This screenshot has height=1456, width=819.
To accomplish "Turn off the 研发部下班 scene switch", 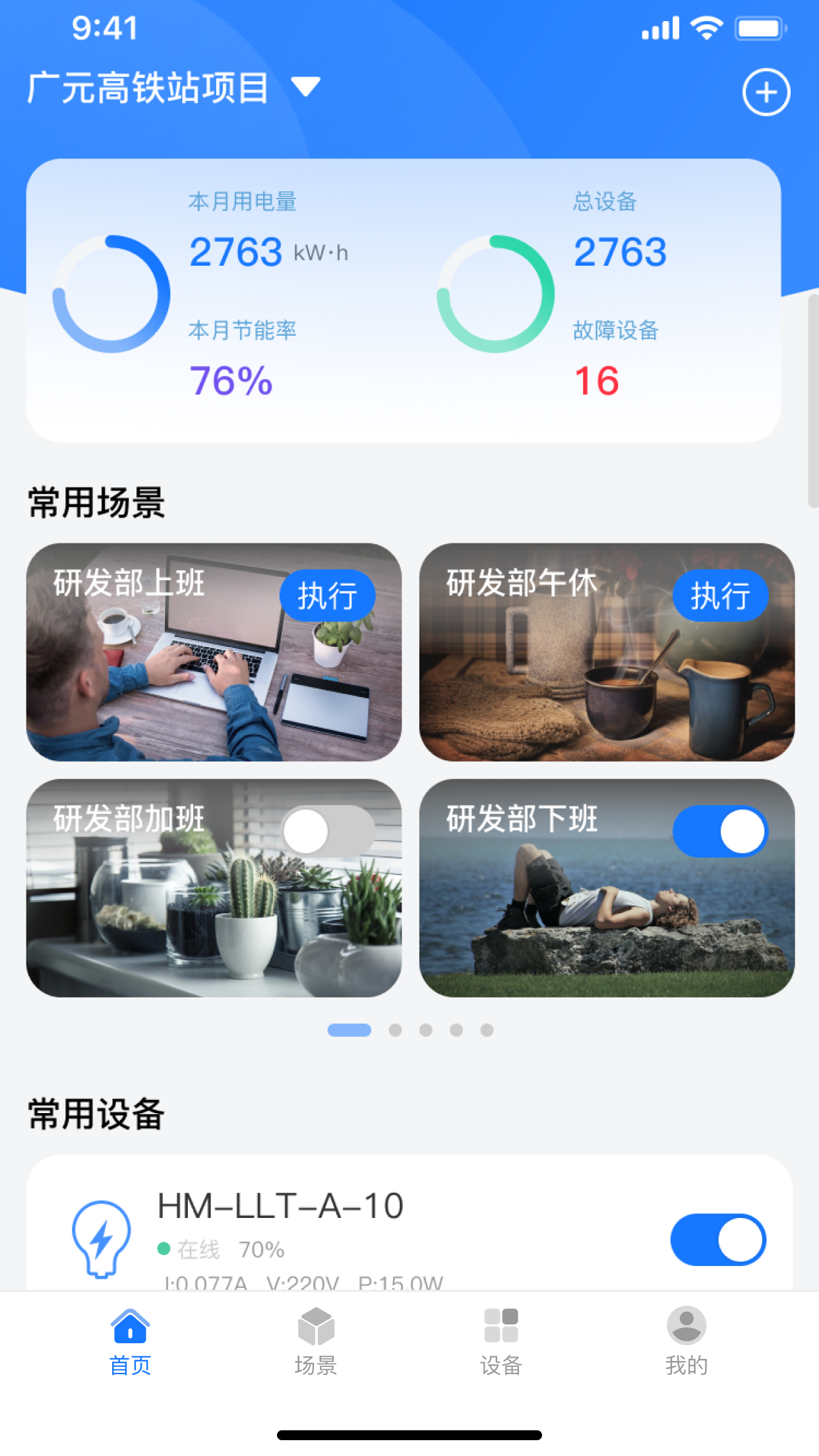I will tap(719, 832).
